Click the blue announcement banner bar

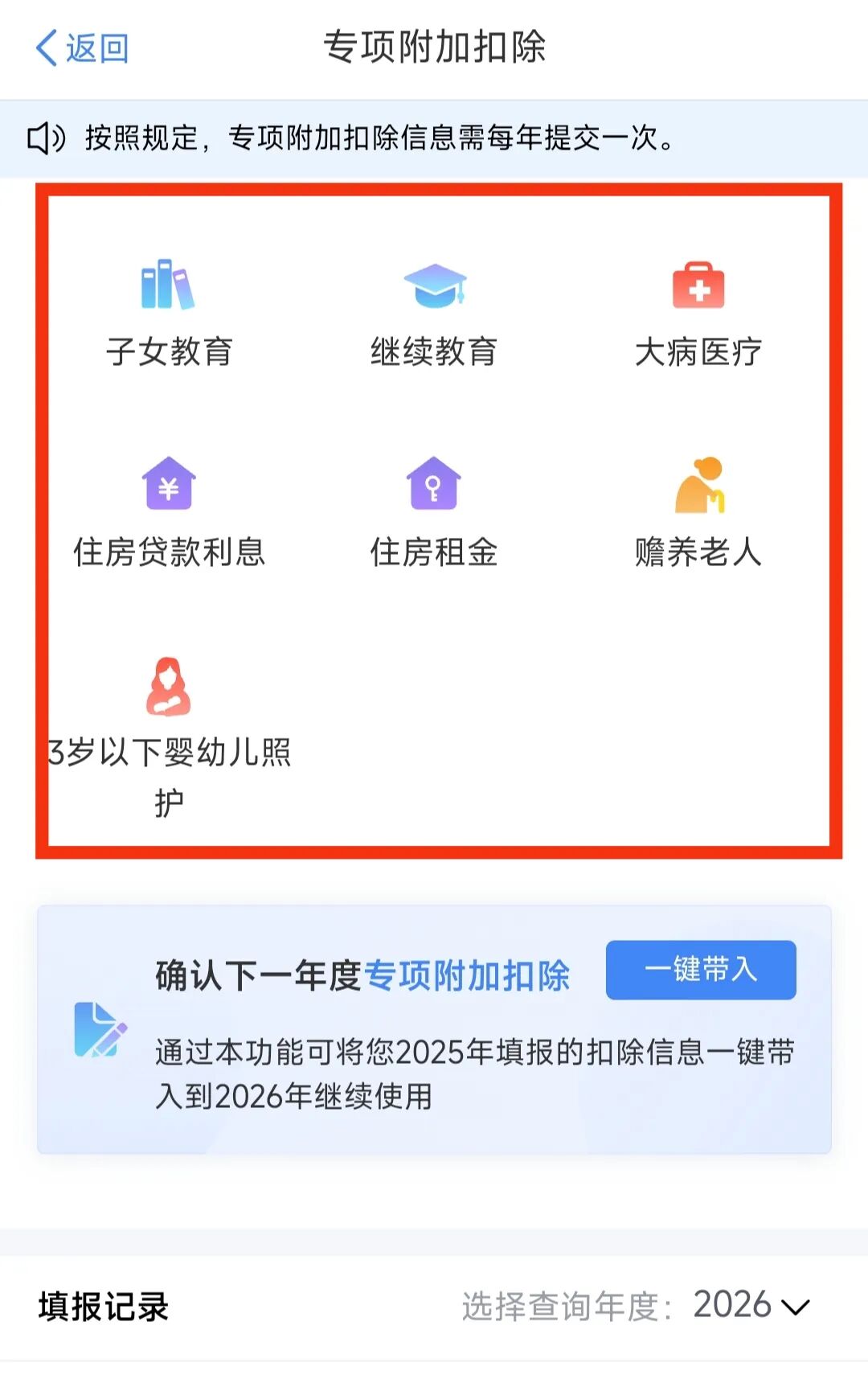(434, 138)
